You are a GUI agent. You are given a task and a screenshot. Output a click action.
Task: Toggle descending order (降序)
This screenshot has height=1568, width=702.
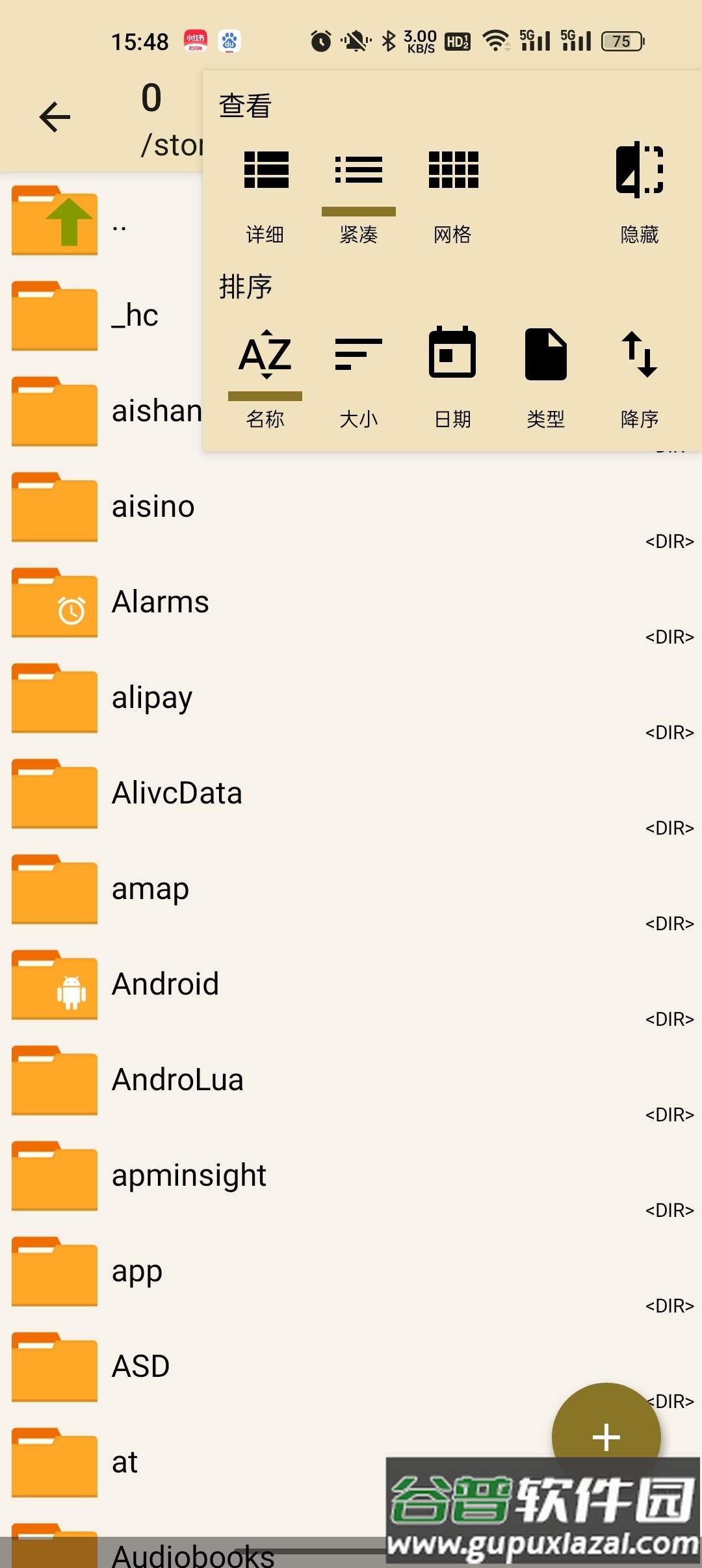[x=640, y=377]
